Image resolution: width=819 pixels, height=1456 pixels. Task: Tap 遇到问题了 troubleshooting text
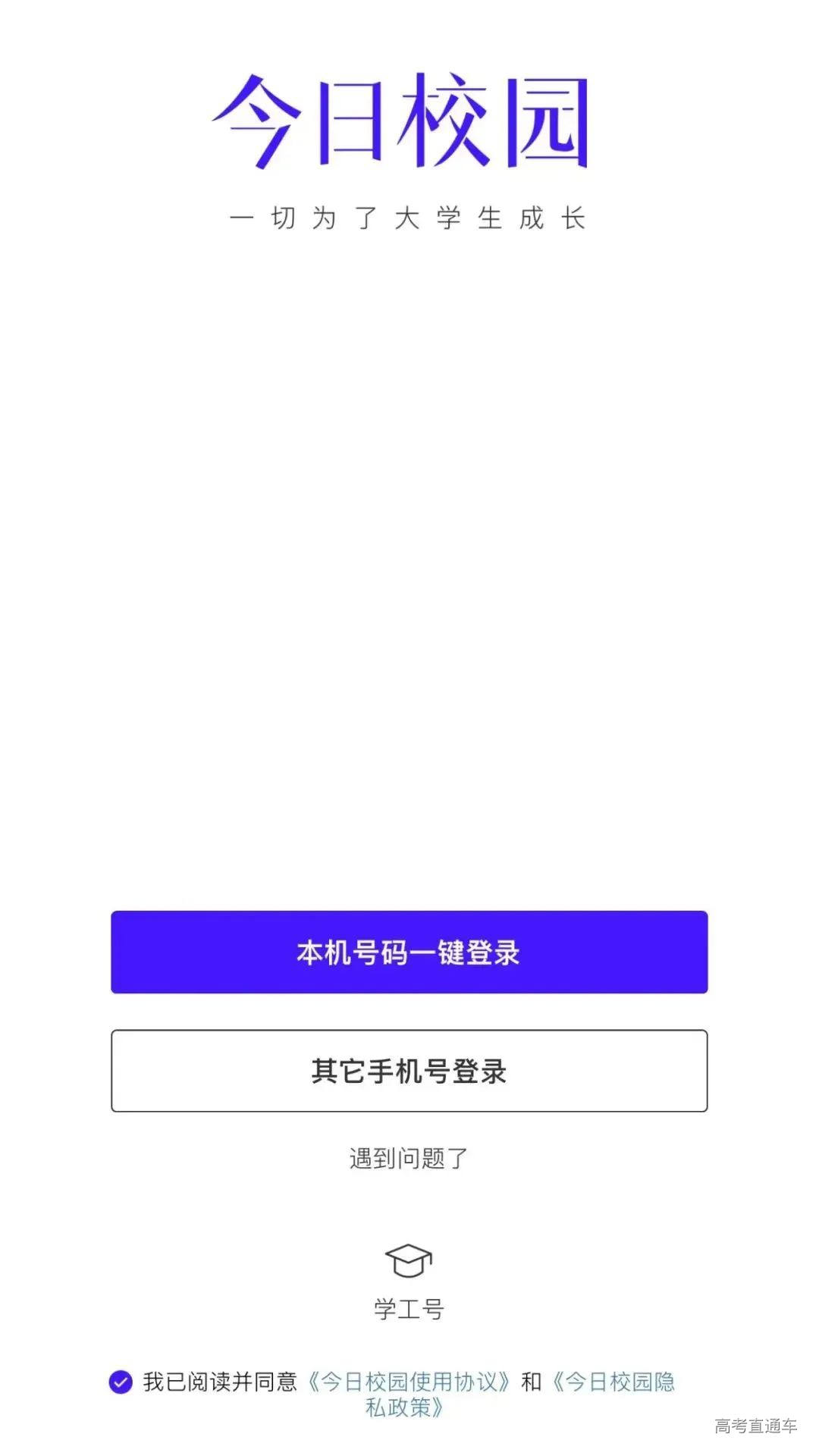click(x=409, y=1158)
